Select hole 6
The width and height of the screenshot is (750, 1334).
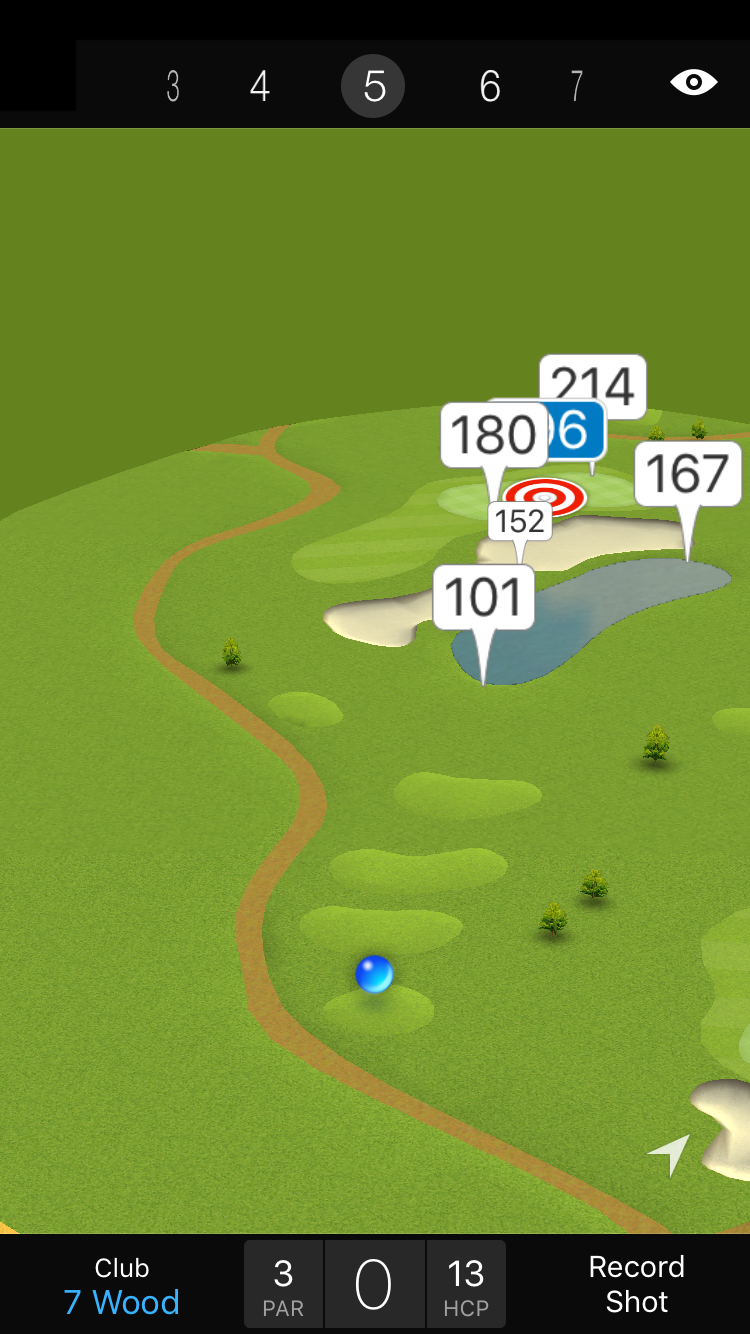(489, 87)
